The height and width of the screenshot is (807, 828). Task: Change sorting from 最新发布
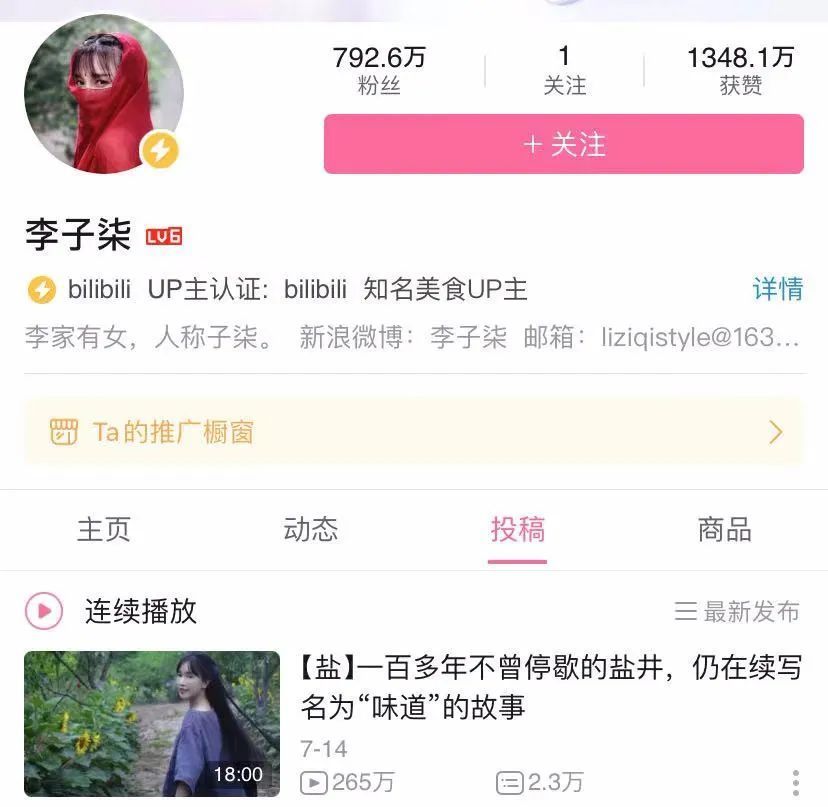pos(737,611)
